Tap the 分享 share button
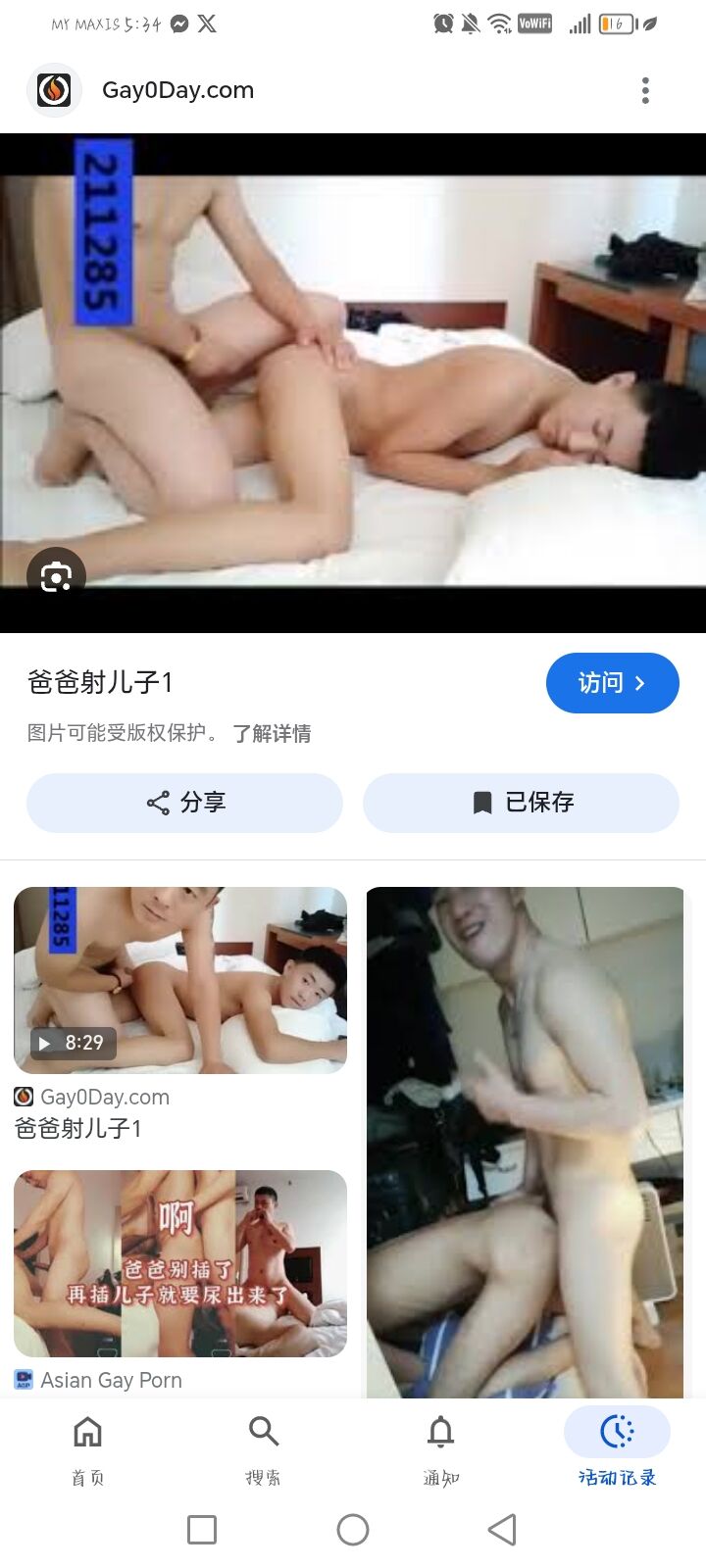Screen dimensions: 706x1568 tap(184, 803)
